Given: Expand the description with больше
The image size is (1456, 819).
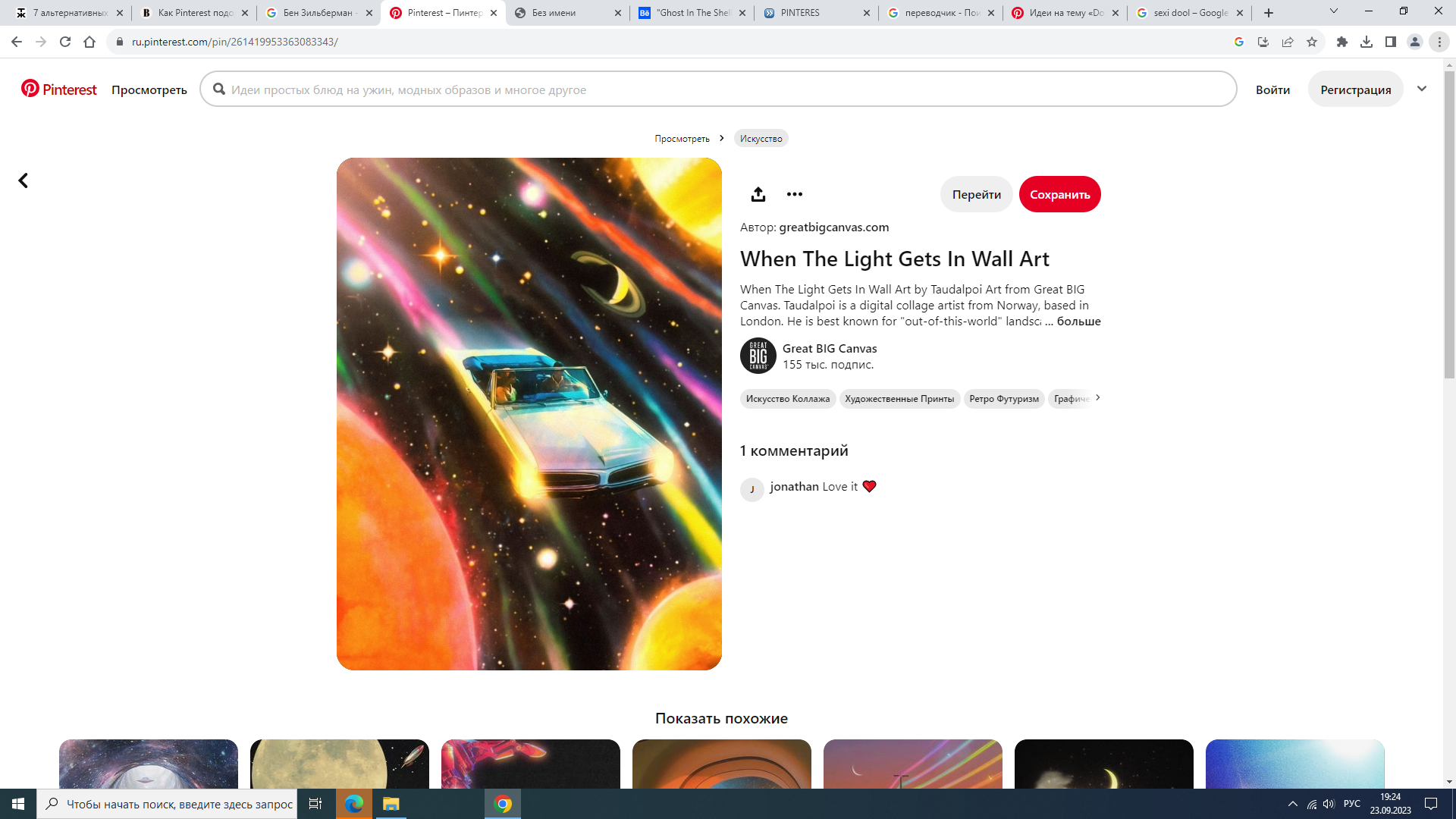Looking at the screenshot, I should pyautogui.click(x=1078, y=322).
